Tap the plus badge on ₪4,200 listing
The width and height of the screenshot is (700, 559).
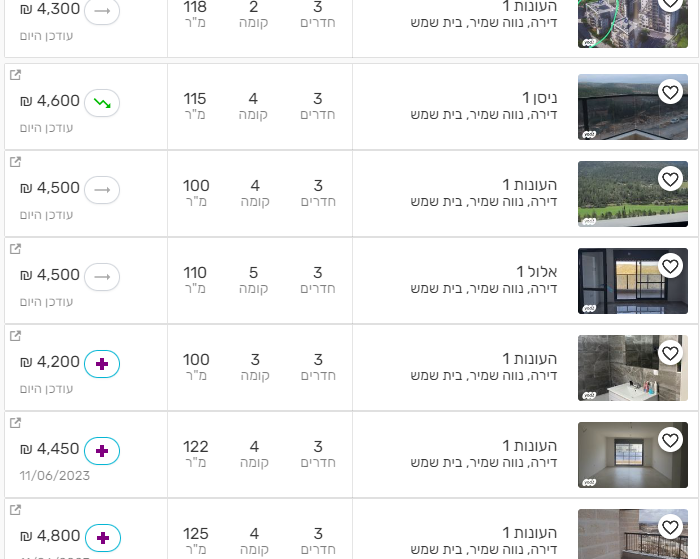[102, 364]
